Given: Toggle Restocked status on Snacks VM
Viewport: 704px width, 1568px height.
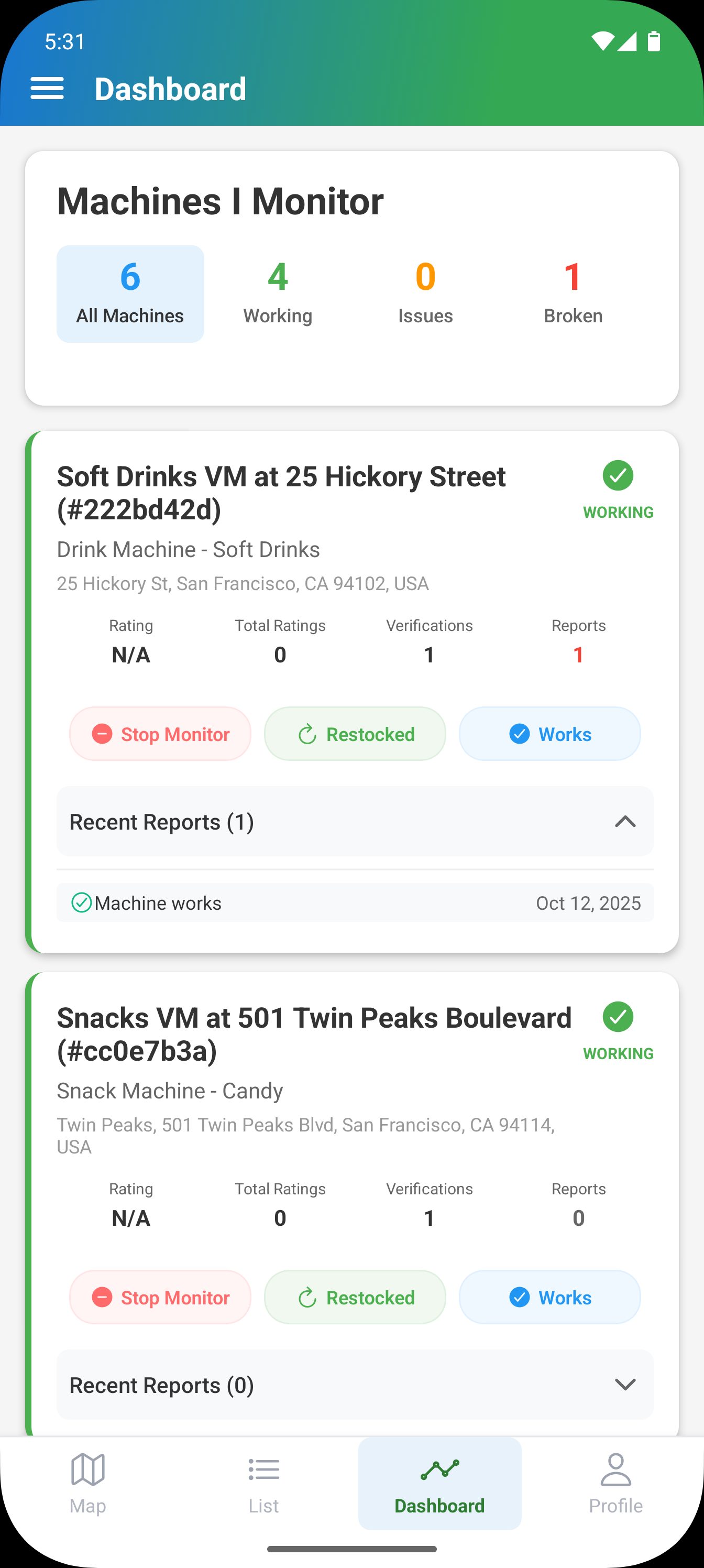Looking at the screenshot, I should click(x=355, y=1297).
